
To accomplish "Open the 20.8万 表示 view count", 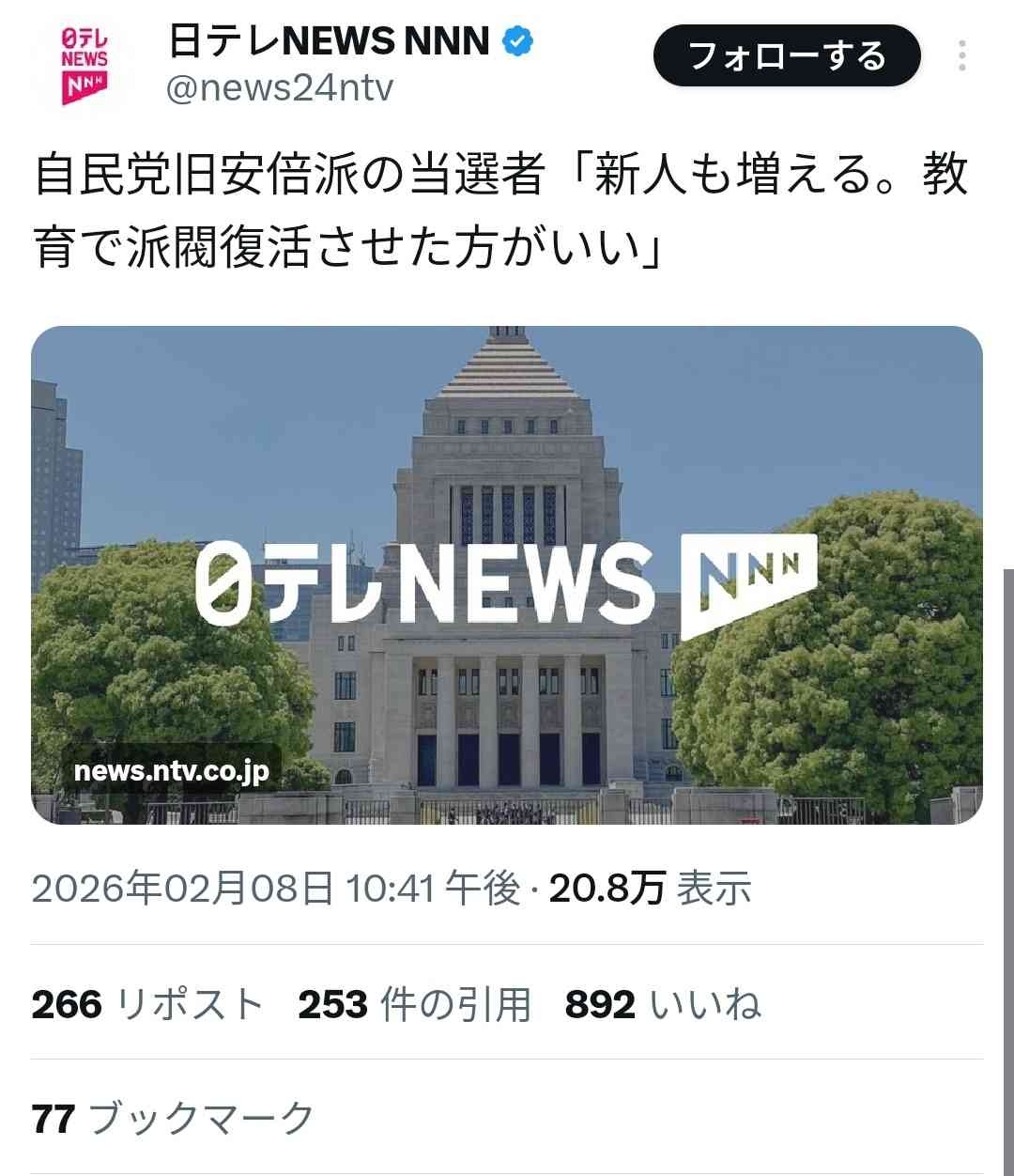I will 650,888.
